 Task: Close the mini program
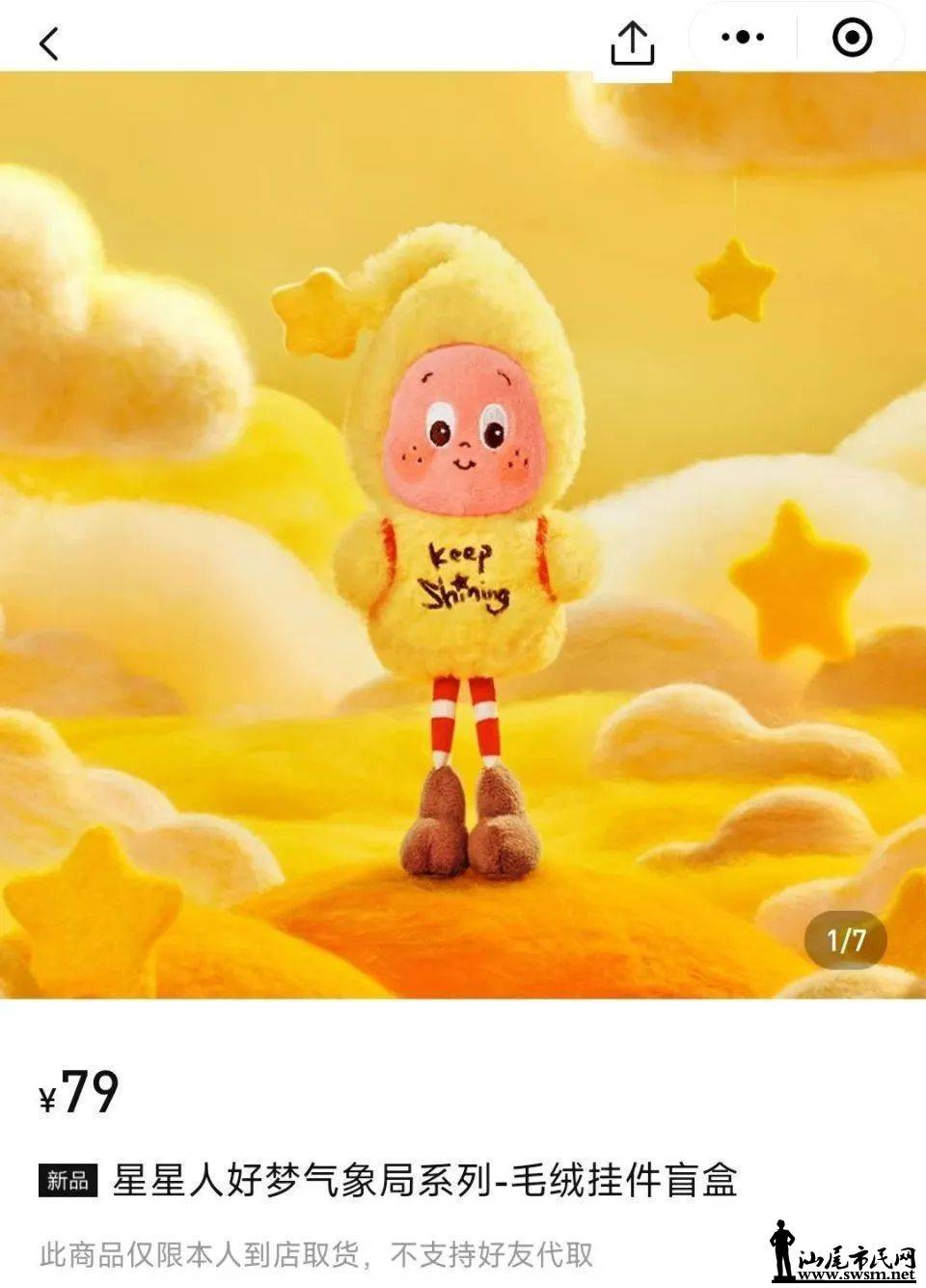(852, 39)
